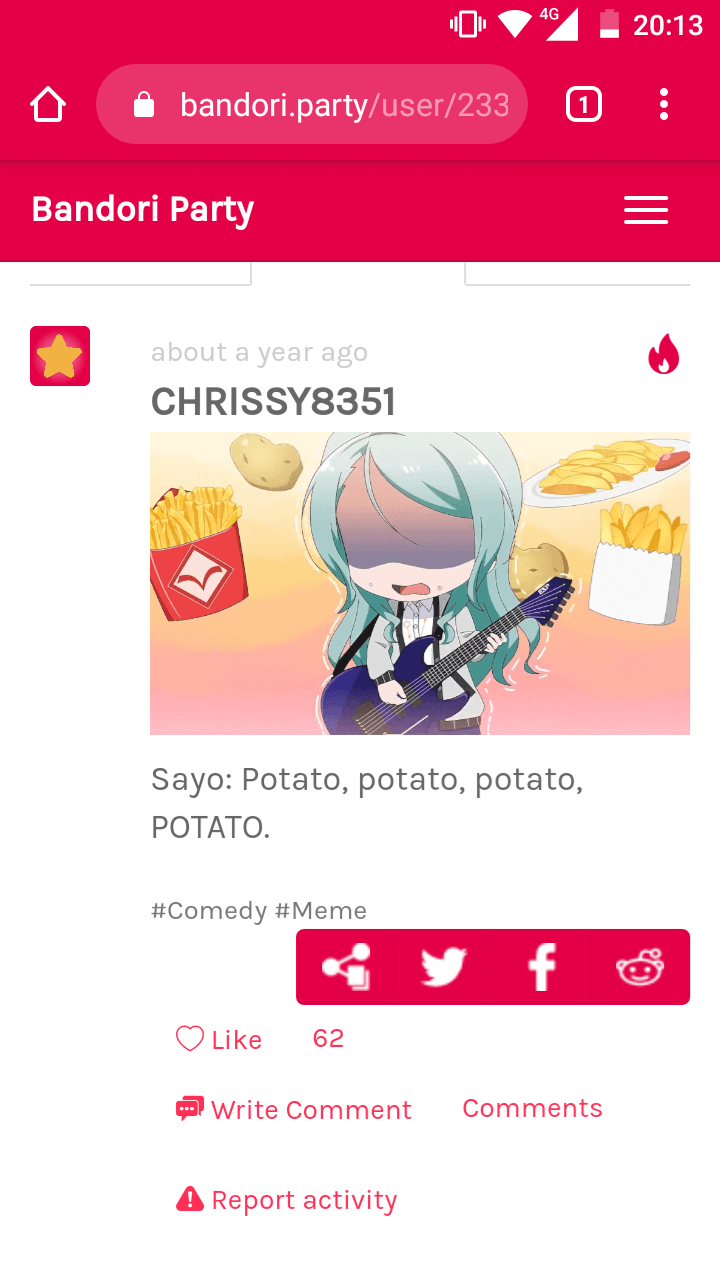View the post's Comments
This screenshot has height=1280, width=720.
[532, 1108]
